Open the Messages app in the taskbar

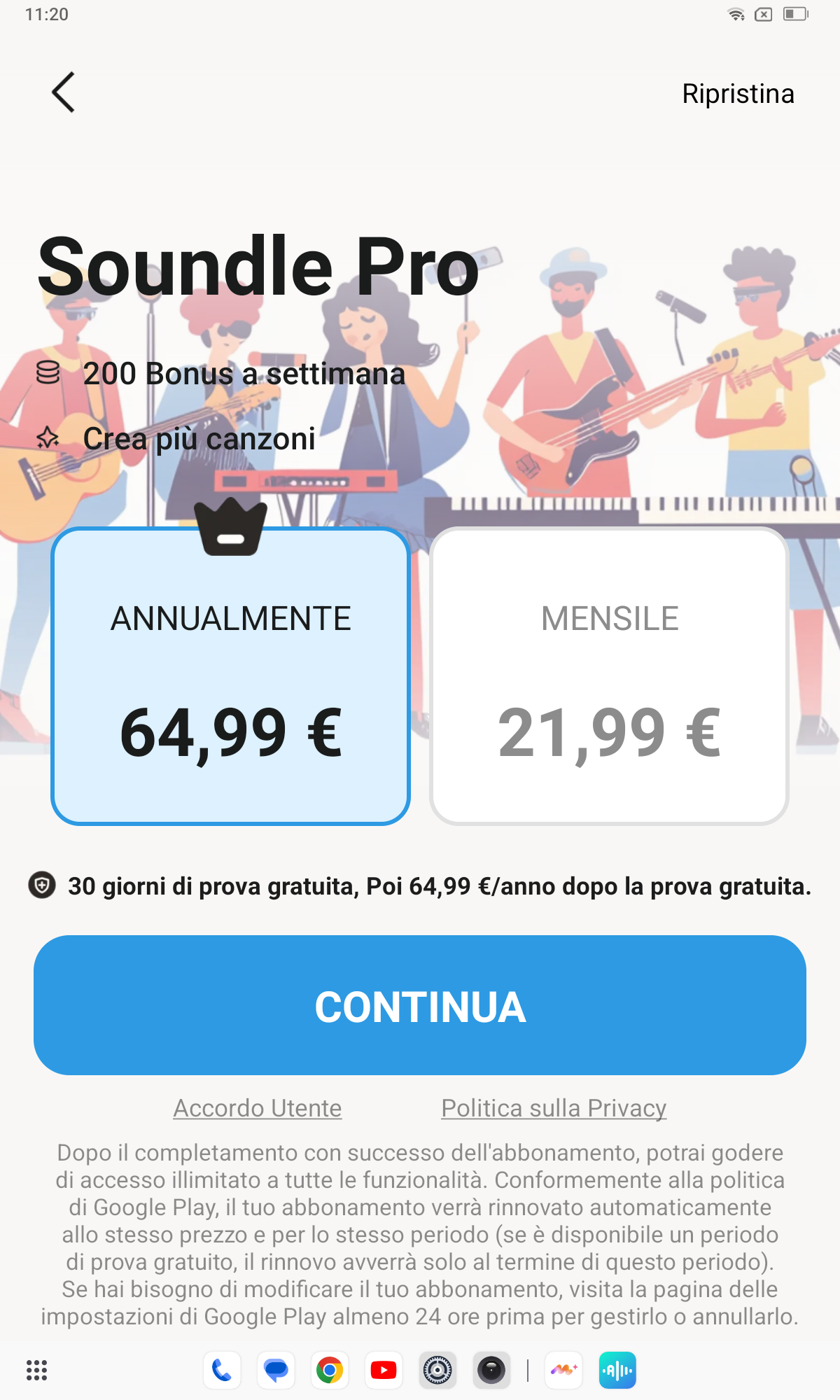(276, 1370)
